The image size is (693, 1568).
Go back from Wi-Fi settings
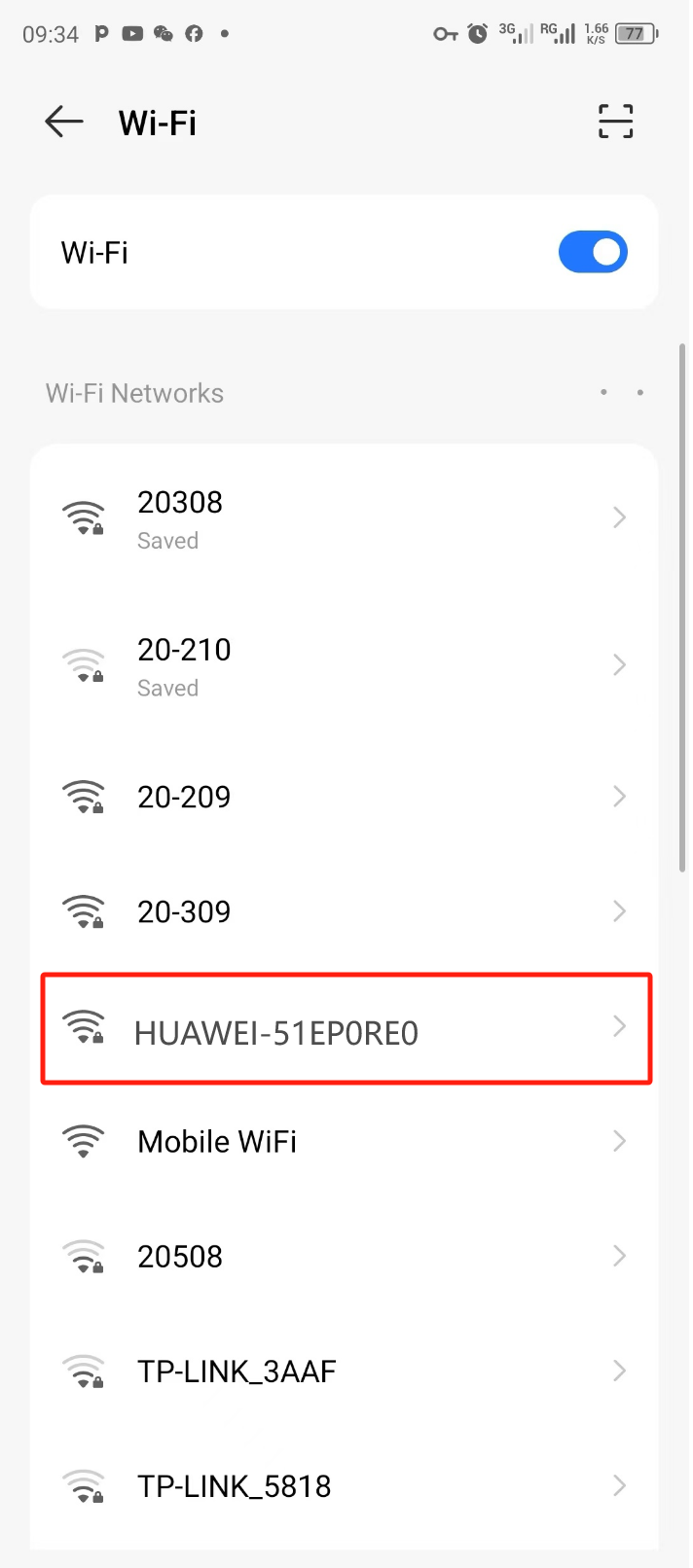click(64, 123)
